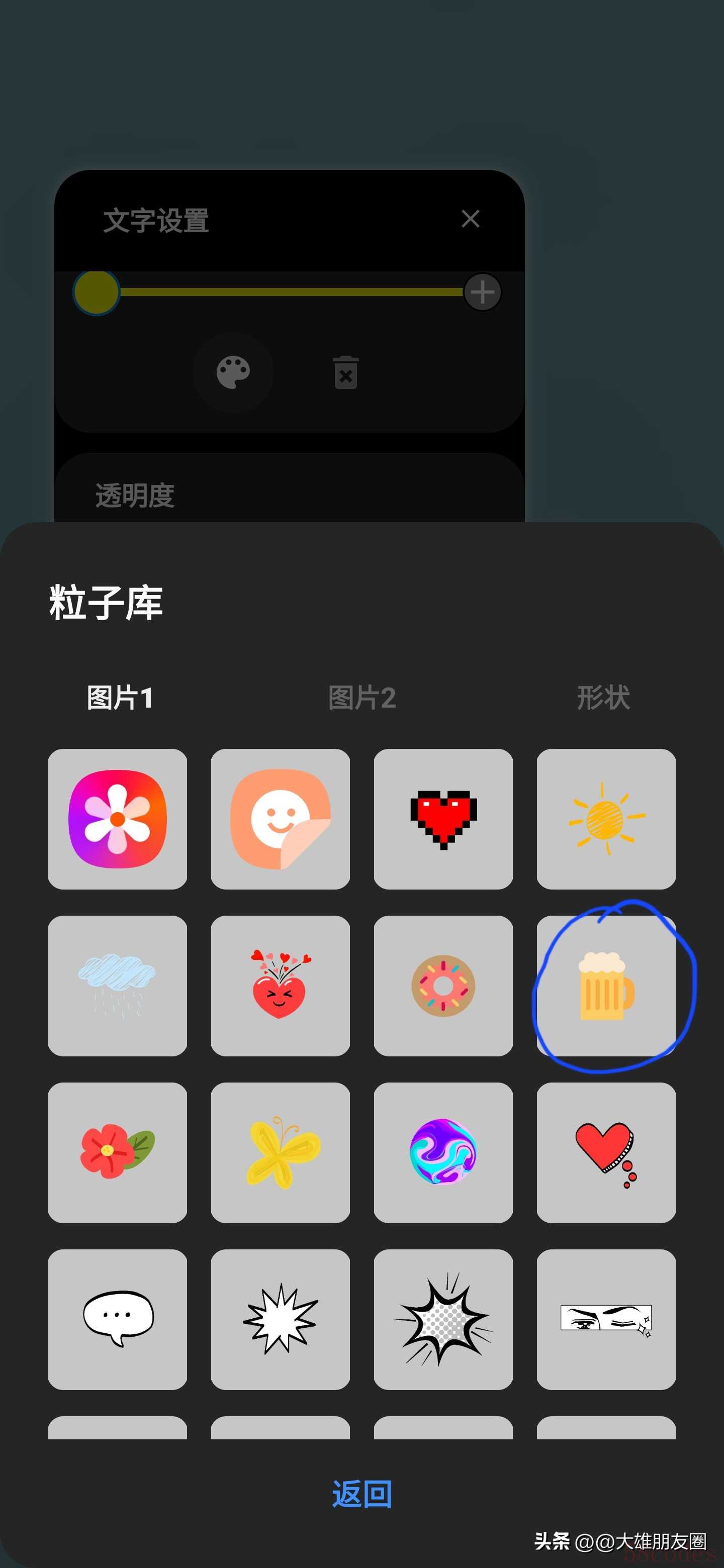
Task: Pick the yellow sun particle
Action: tap(606, 819)
